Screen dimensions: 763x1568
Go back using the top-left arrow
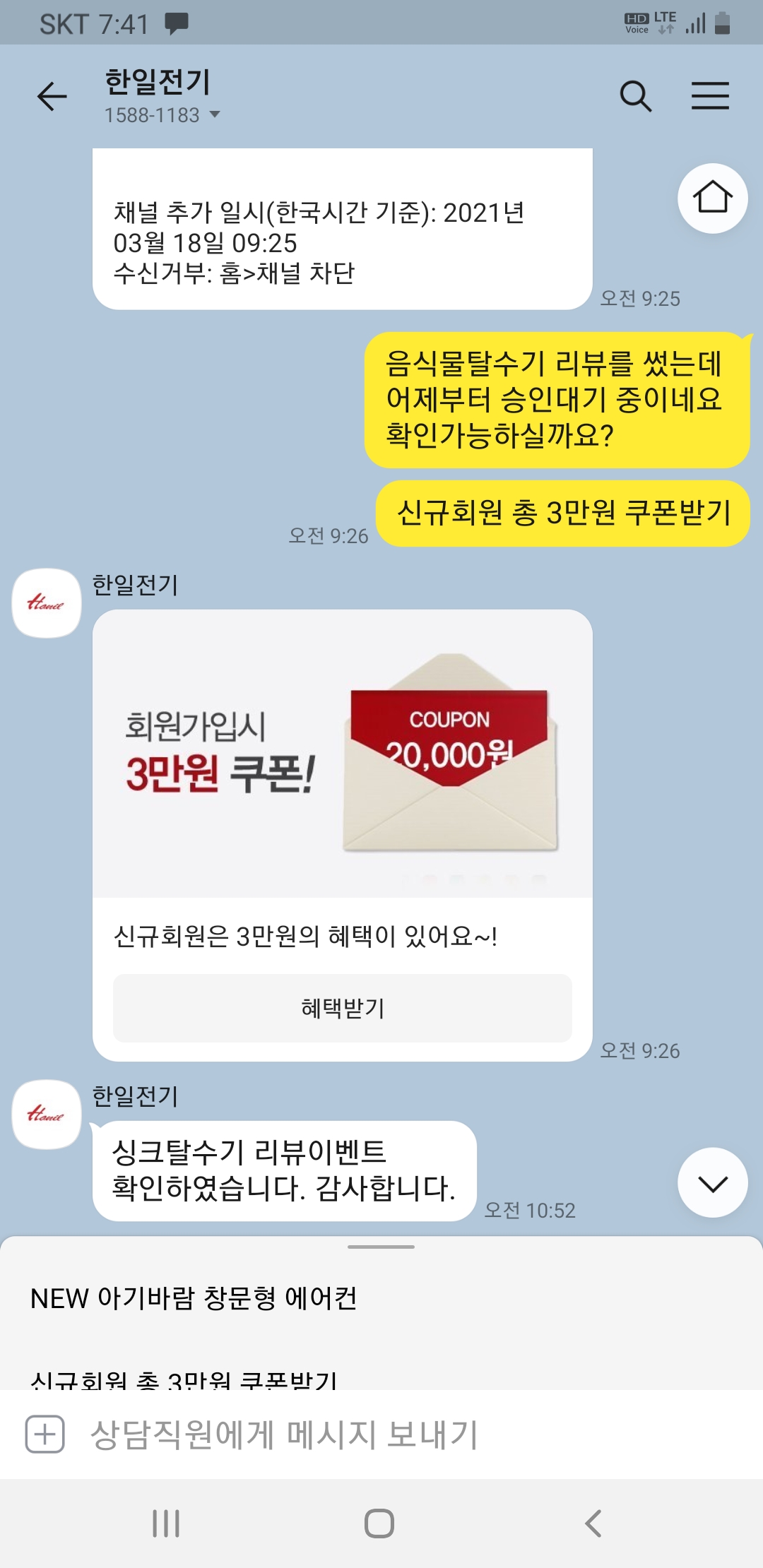point(52,97)
